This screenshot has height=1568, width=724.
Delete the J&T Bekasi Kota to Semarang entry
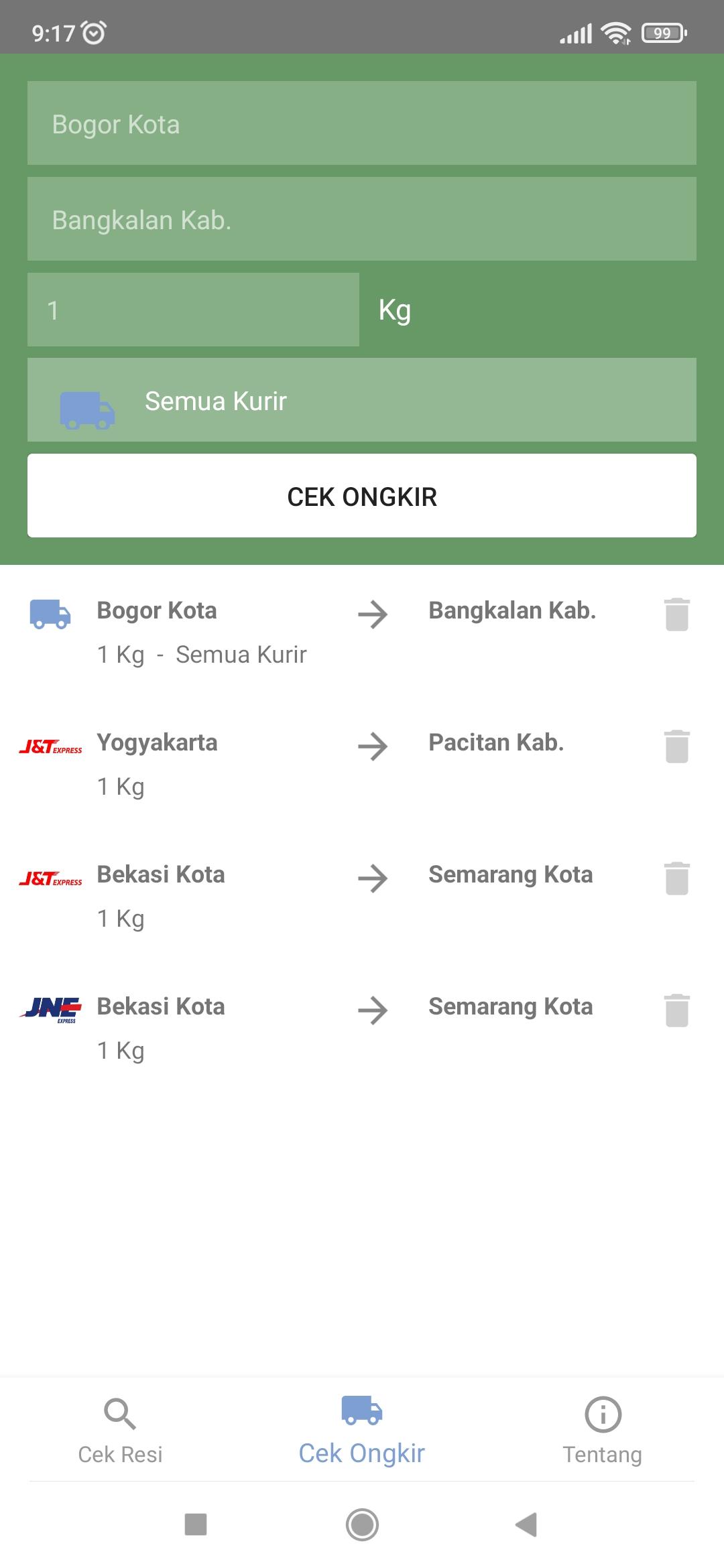click(677, 878)
